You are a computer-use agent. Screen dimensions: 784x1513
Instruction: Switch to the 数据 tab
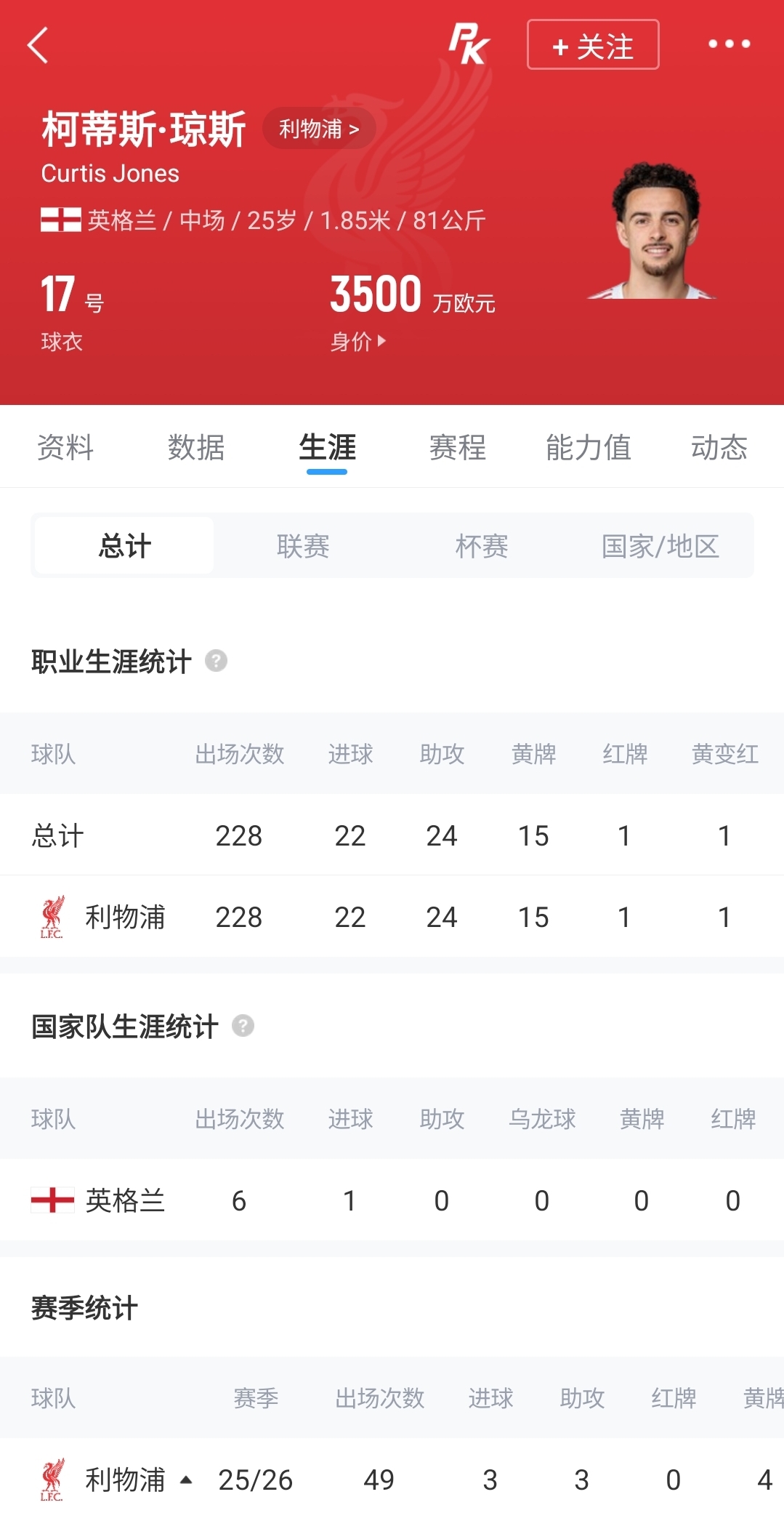[x=196, y=447]
